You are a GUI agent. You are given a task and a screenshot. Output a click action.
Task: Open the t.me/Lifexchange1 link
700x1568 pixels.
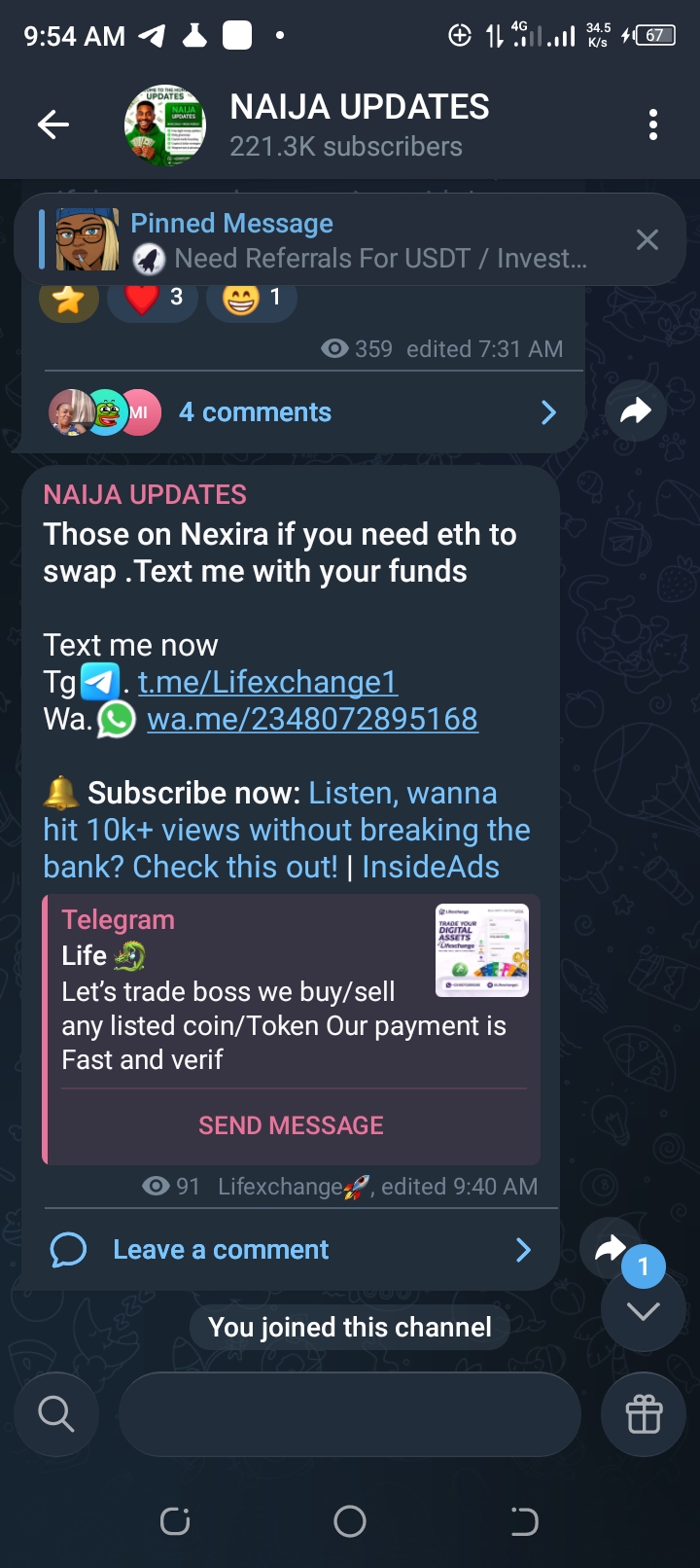pyautogui.click(x=267, y=682)
